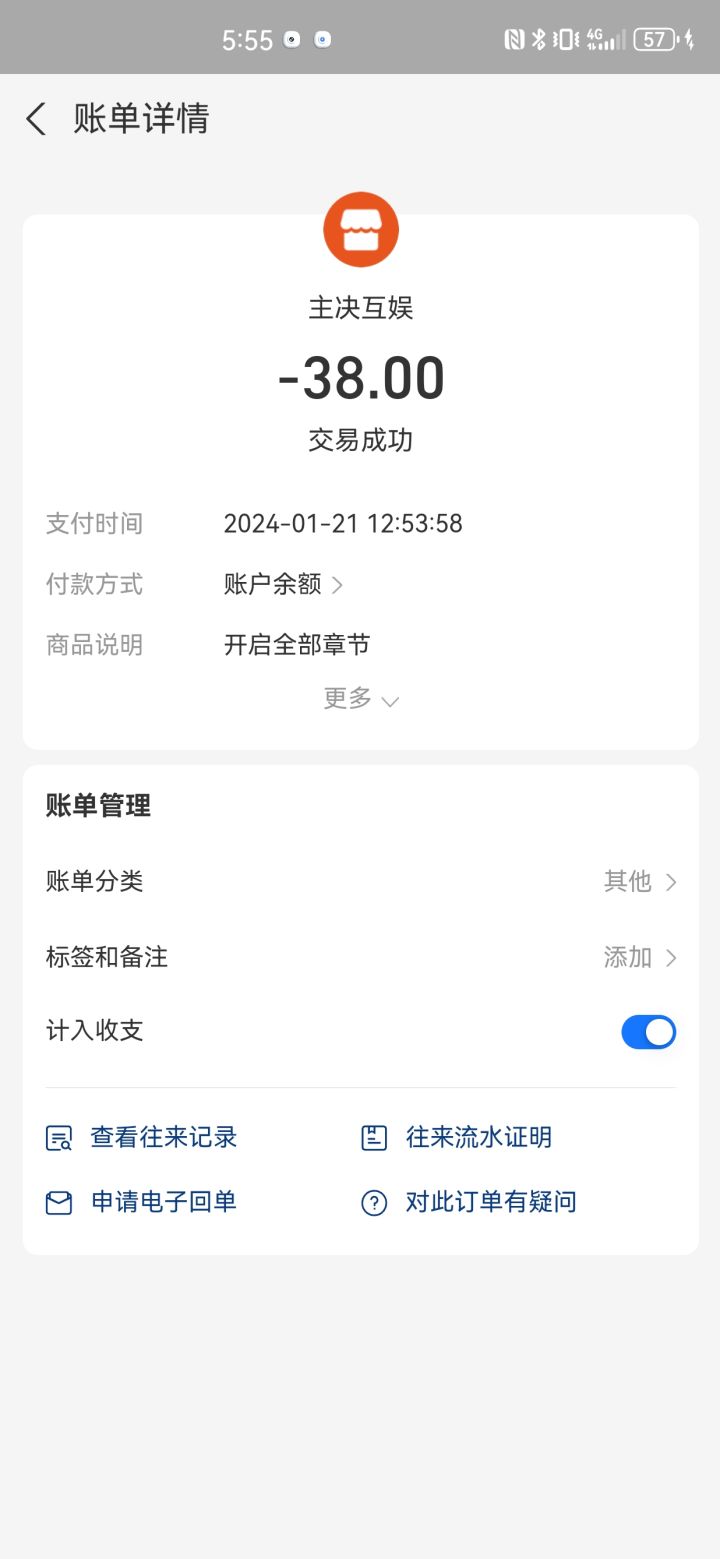Open 查看往来记录
Image resolution: width=720 pixels, height=1559 pixels.
point(142,1137)
